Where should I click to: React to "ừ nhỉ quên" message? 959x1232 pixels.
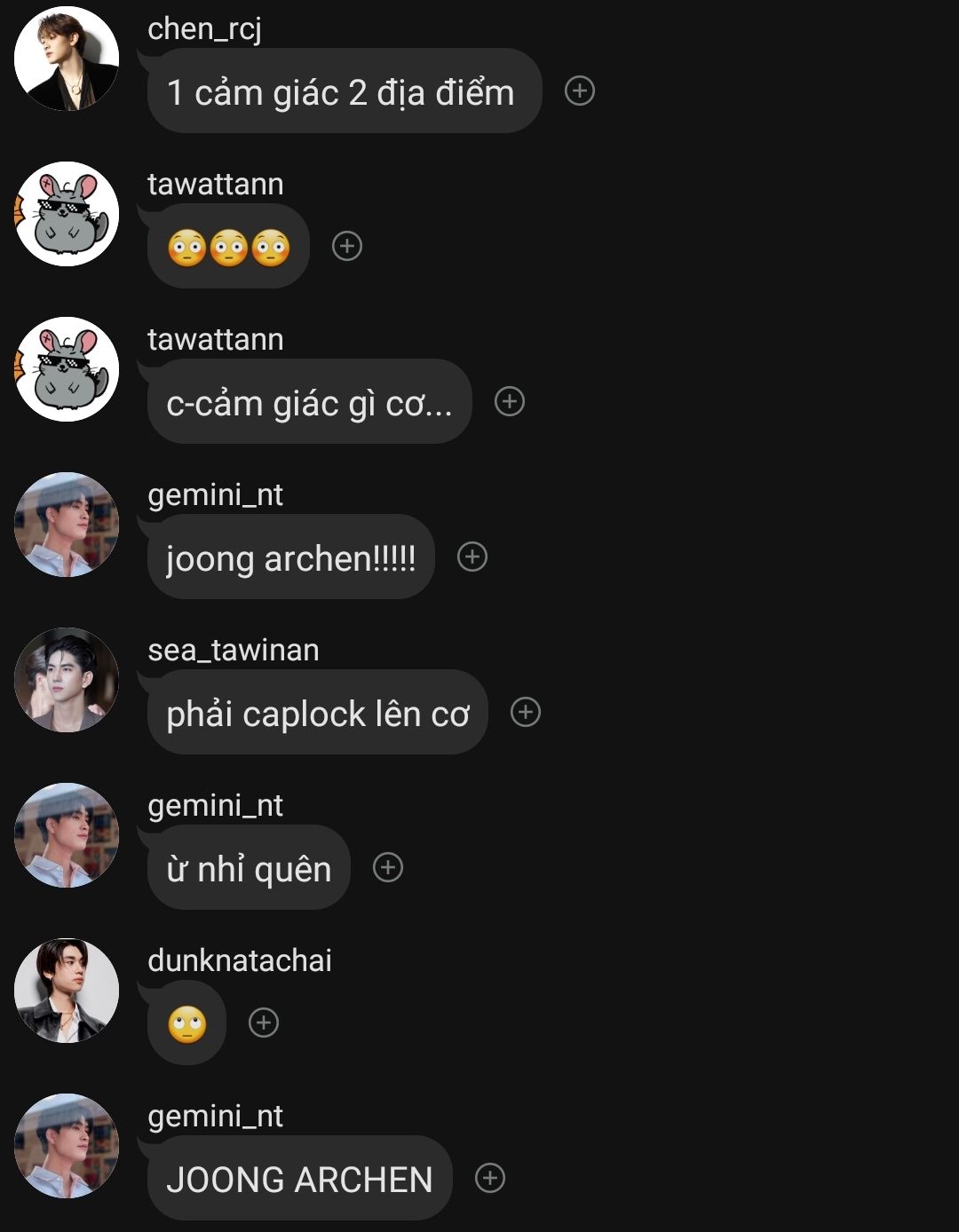tap(388, 867)
